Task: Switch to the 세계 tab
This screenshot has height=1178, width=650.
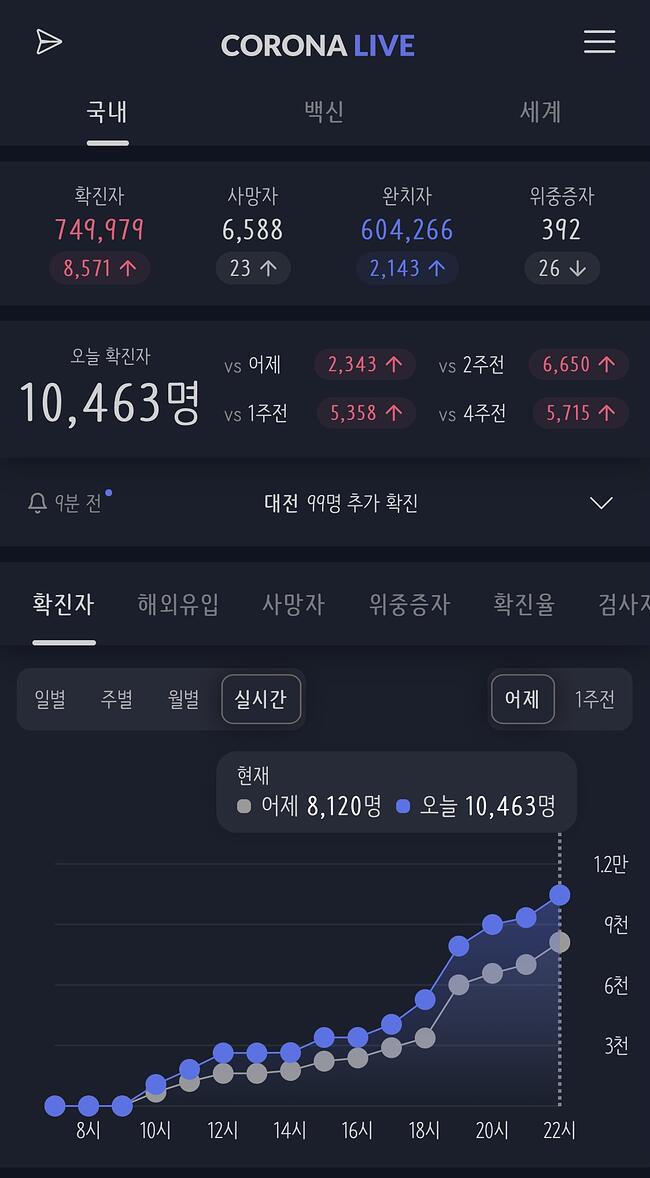Action: tap(540, 112)
